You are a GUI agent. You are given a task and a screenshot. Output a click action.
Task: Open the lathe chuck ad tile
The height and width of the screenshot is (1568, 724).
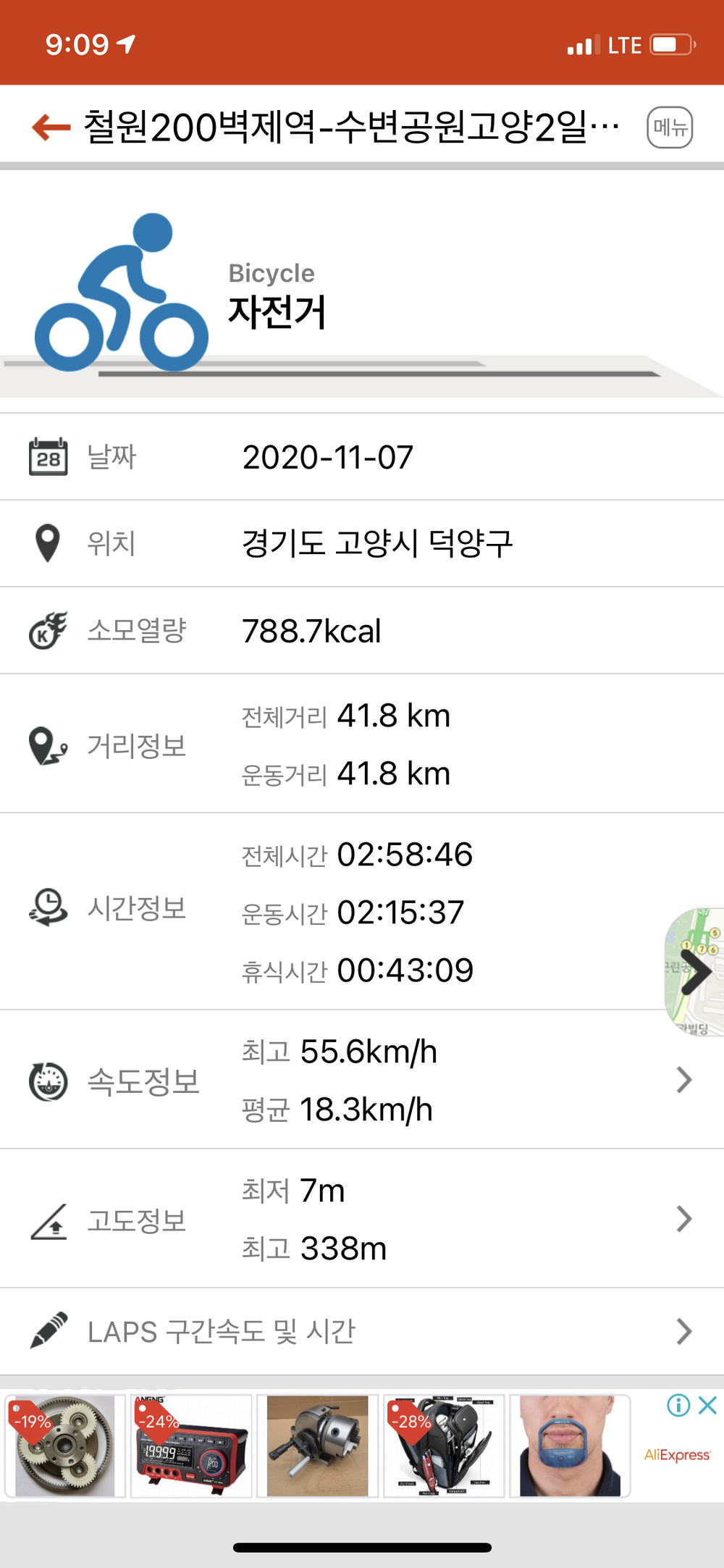[318, 1446]
